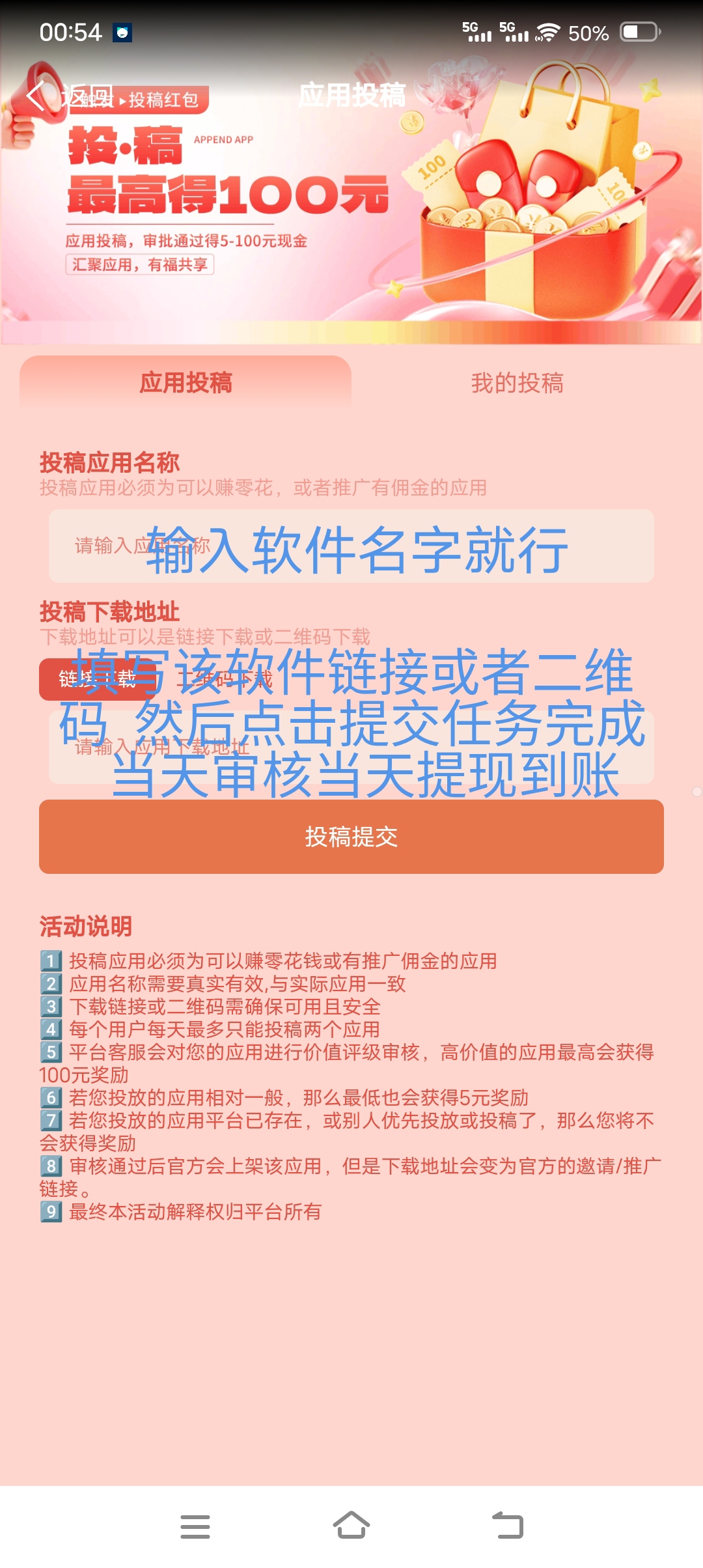Choose the 链接下载 option
This screenshot has height=1568, width=703.
(98, 679)
